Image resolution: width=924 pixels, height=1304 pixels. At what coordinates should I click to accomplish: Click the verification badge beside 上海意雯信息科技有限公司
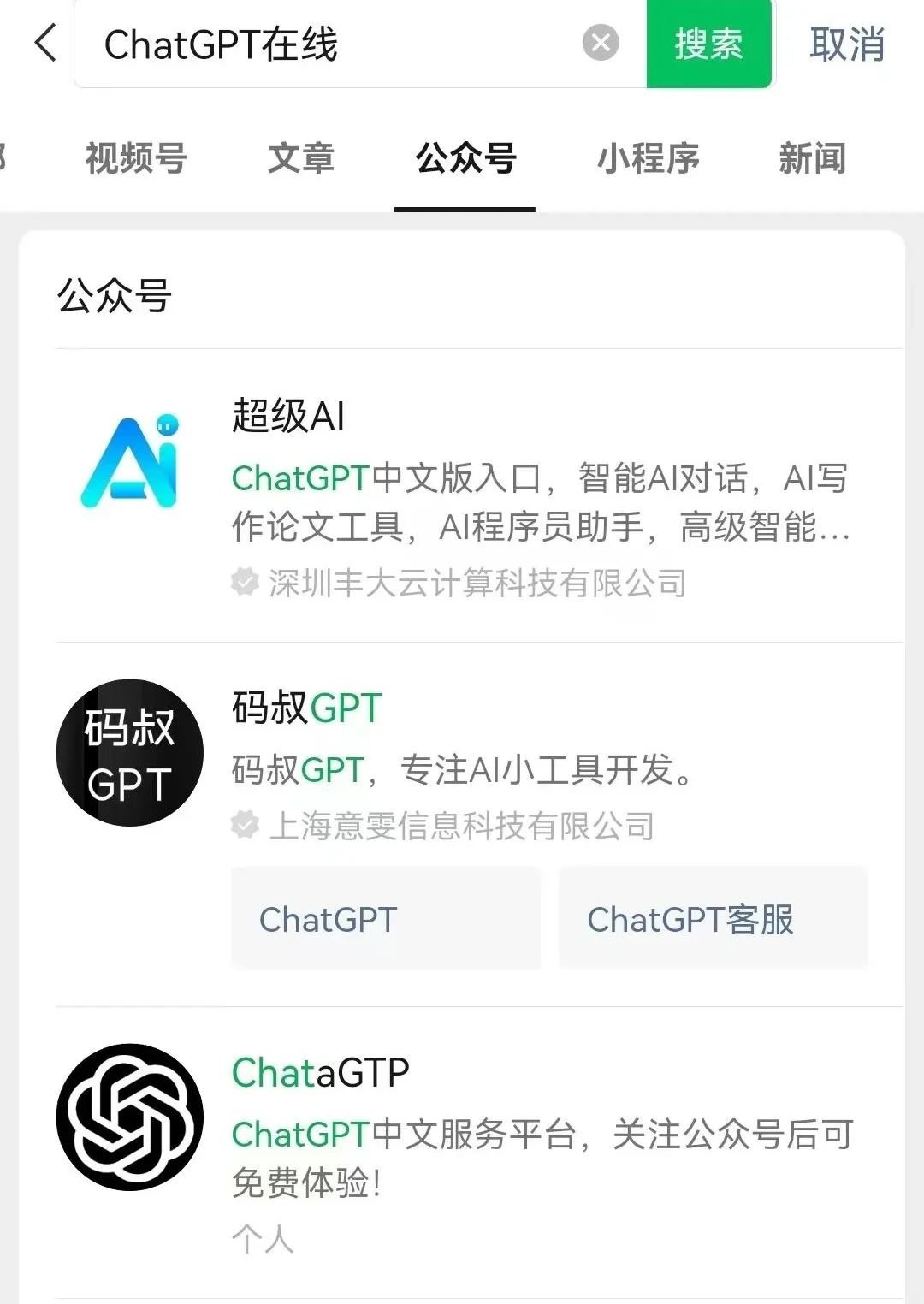246,824
